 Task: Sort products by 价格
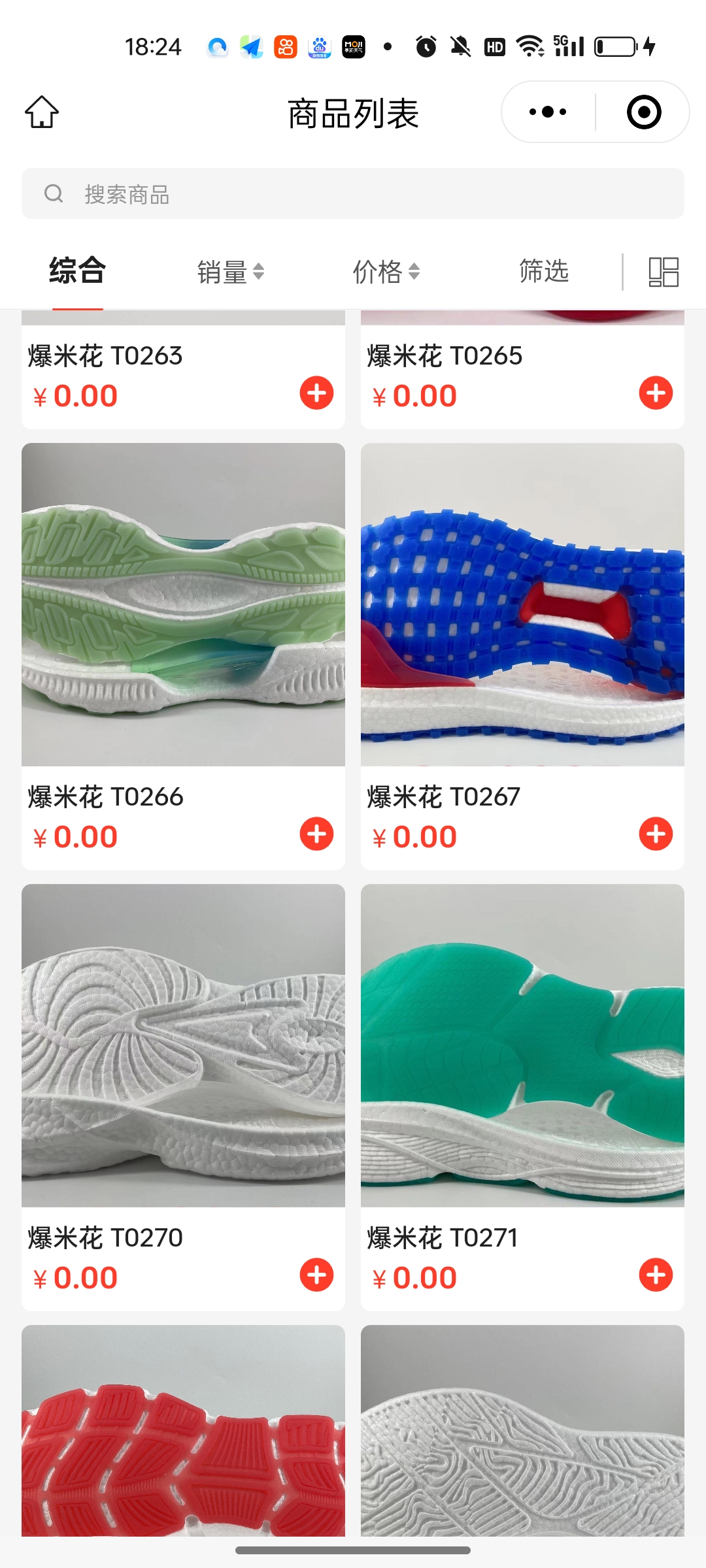(386, 272)
